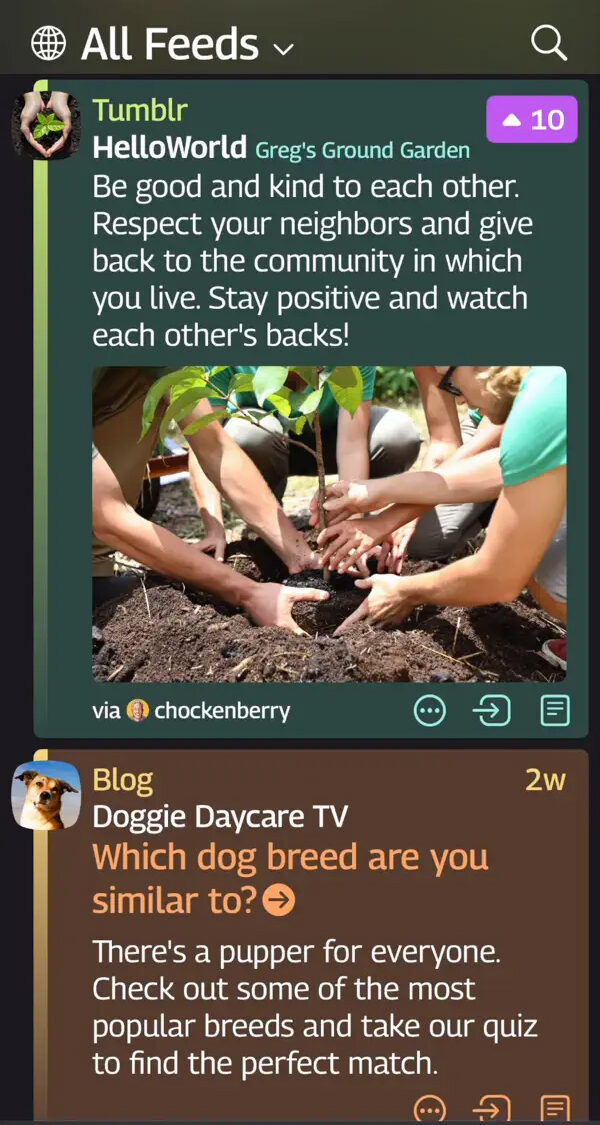Open Greg's Ground Garden blog link
Screen dimensions: 600x1125
[362, 151]
